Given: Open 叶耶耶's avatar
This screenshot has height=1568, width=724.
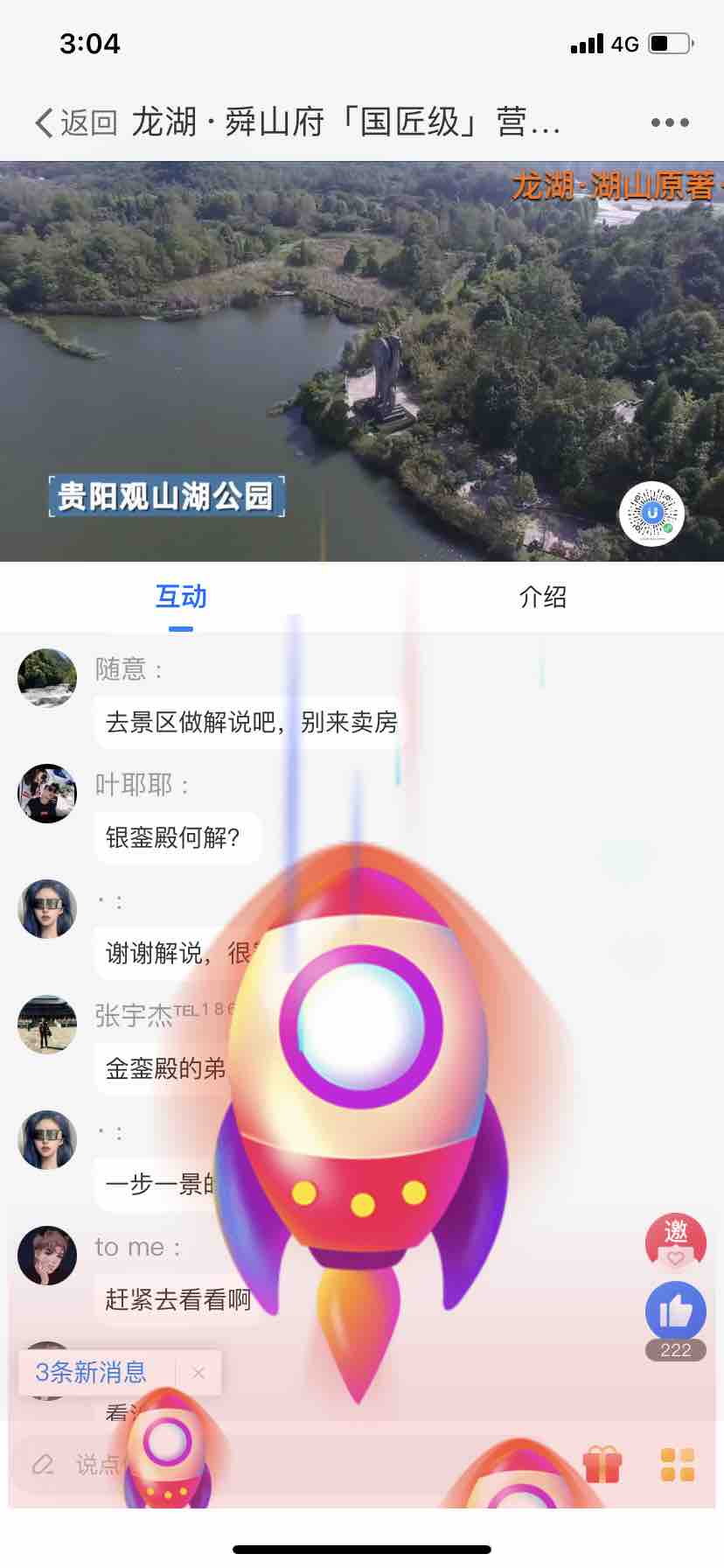Looking at the screenshot, I should coord(47,793).
